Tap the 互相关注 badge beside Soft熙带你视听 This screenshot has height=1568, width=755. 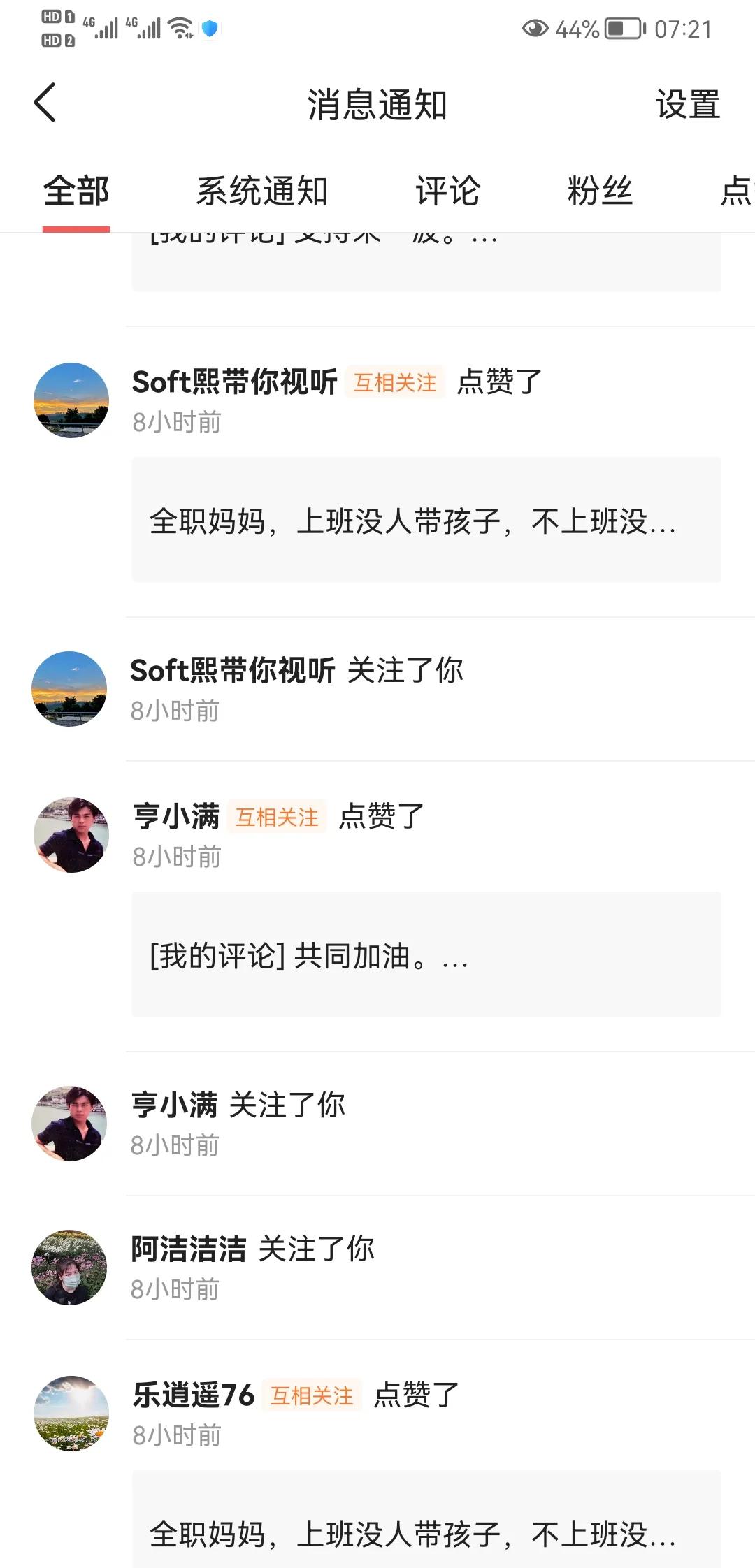click(395, 382)
